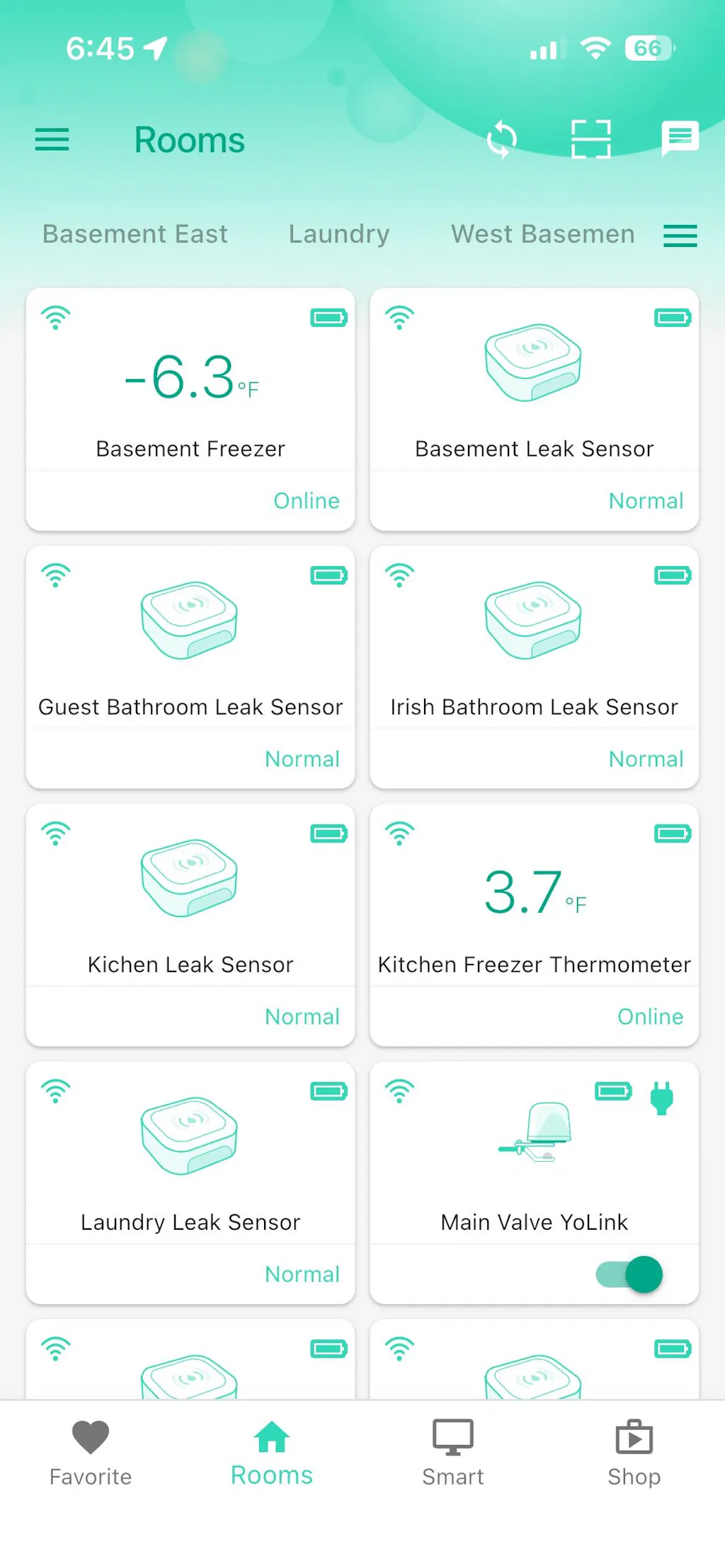Select the Laundry room tab

point(338,234)
